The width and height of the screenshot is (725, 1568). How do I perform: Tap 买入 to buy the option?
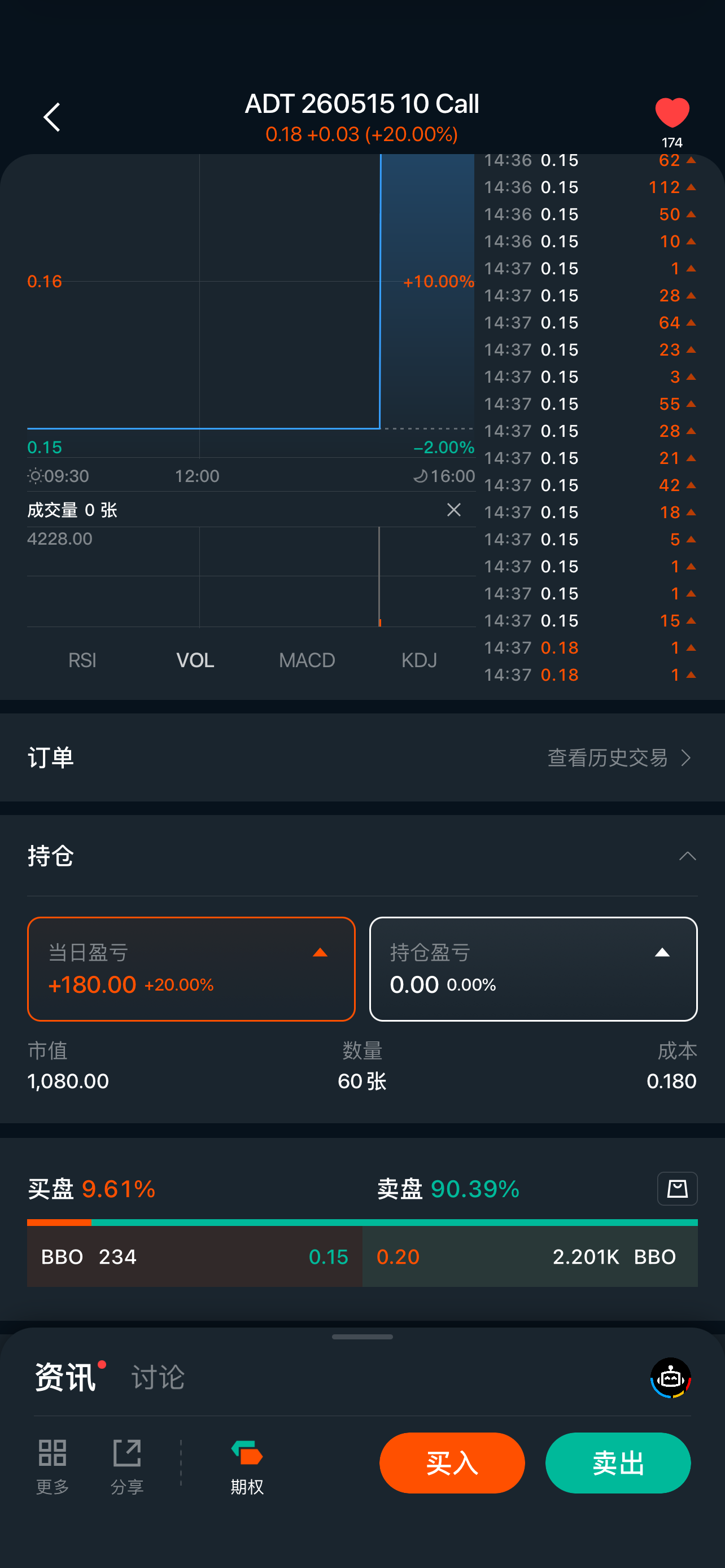[x=452, y=1462]
